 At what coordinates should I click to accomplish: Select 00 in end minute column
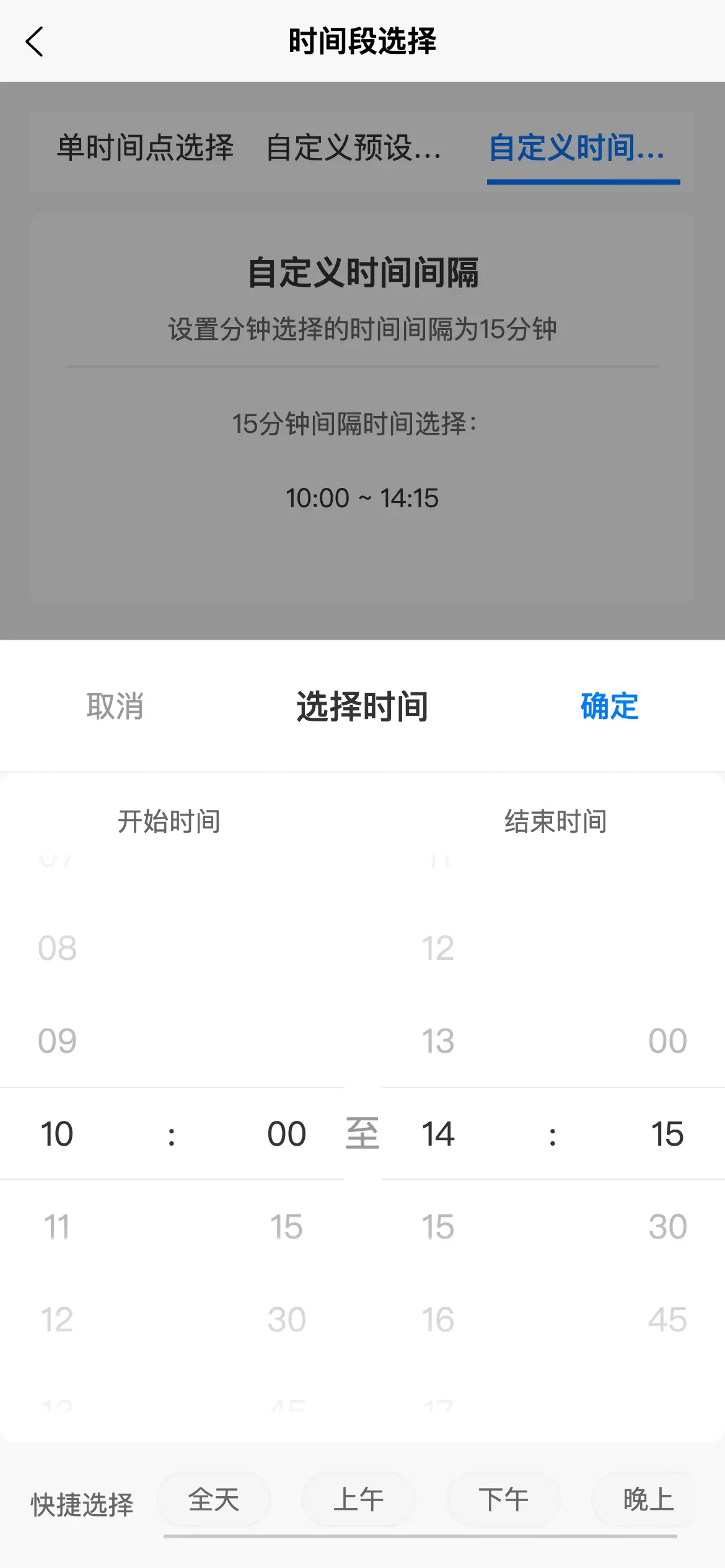pyautogui.click(x=667, y=1041)
